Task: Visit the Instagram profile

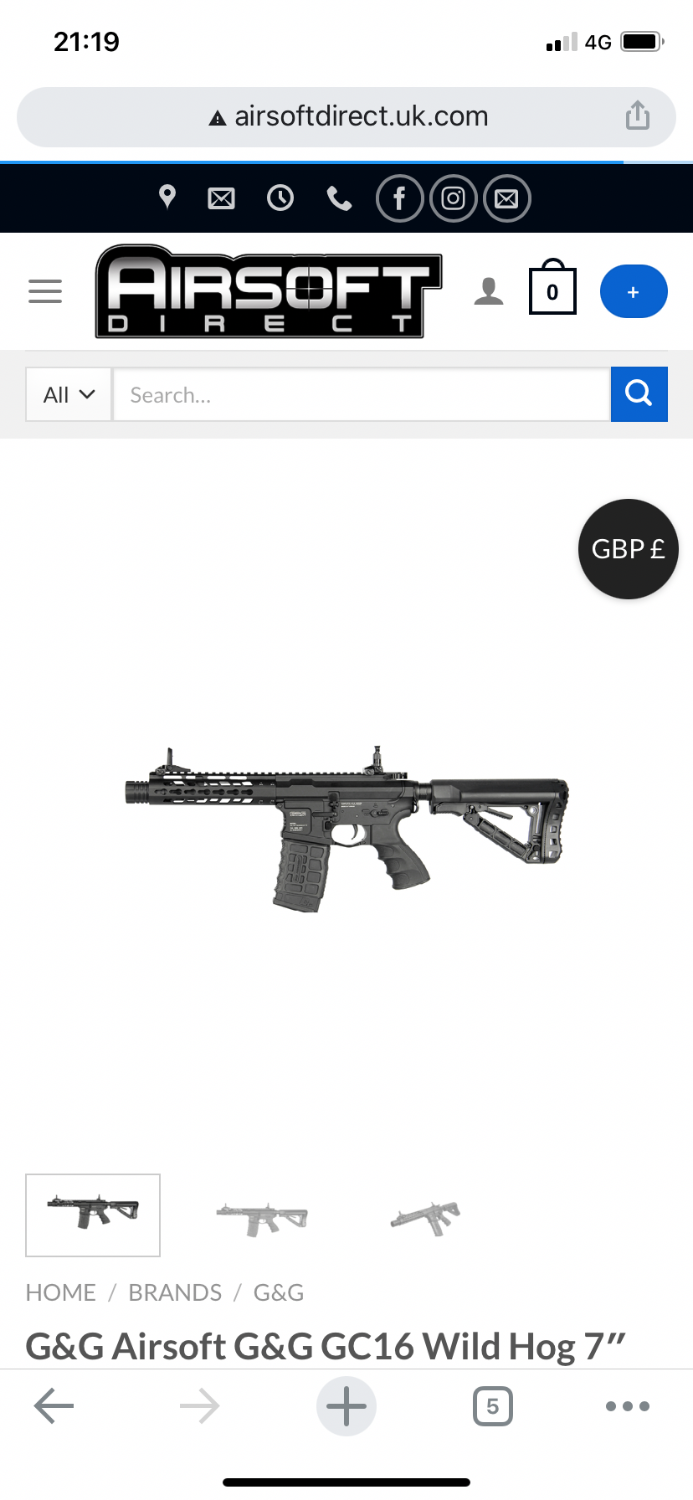Action: pos(453,199)
